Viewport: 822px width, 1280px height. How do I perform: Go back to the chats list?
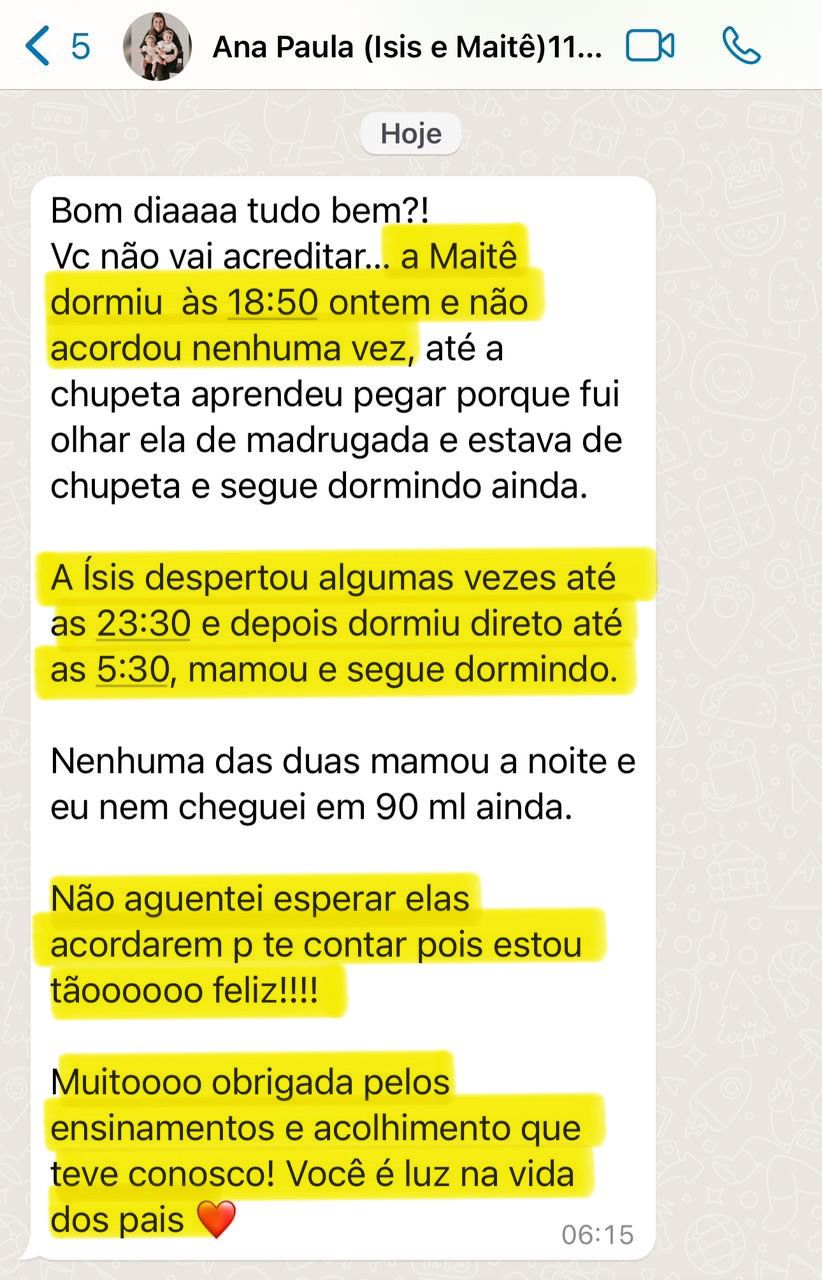[38, 47]
